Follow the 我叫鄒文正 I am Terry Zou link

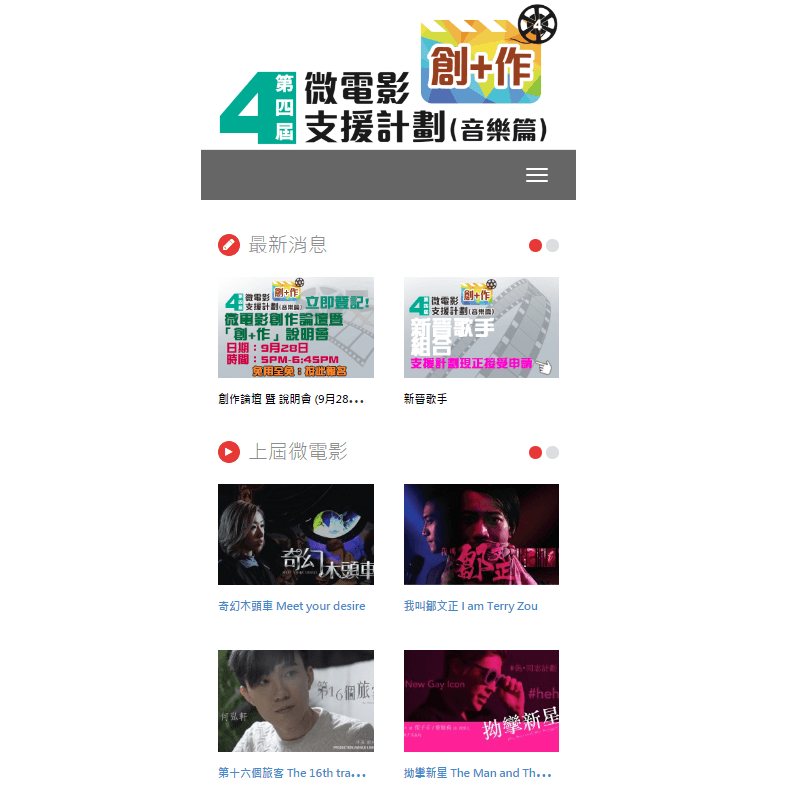tap(470, 606)
